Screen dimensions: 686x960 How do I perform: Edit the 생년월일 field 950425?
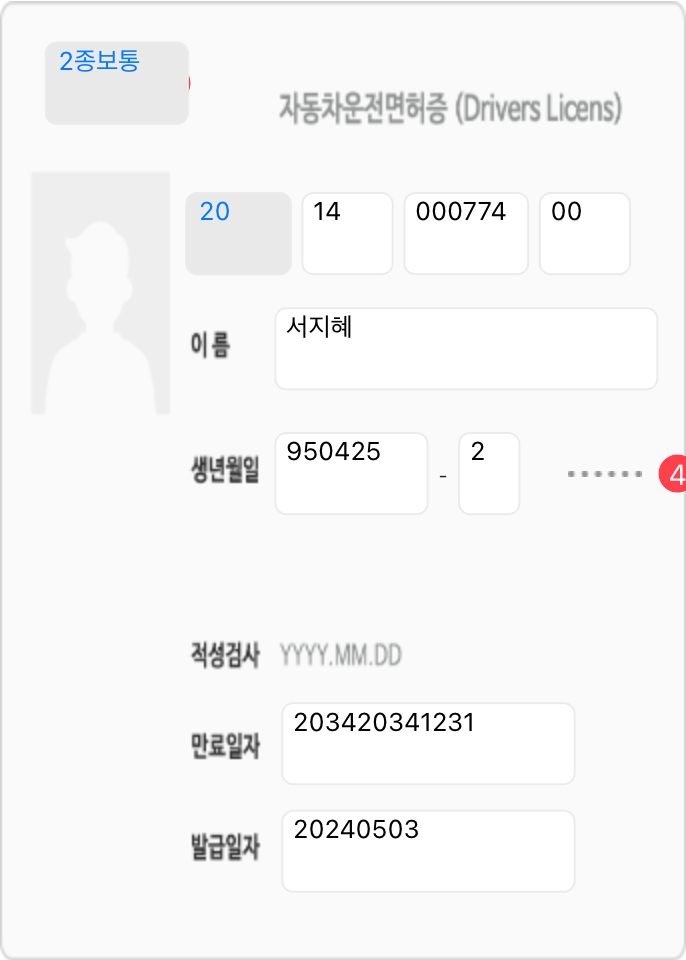(351, 473)
